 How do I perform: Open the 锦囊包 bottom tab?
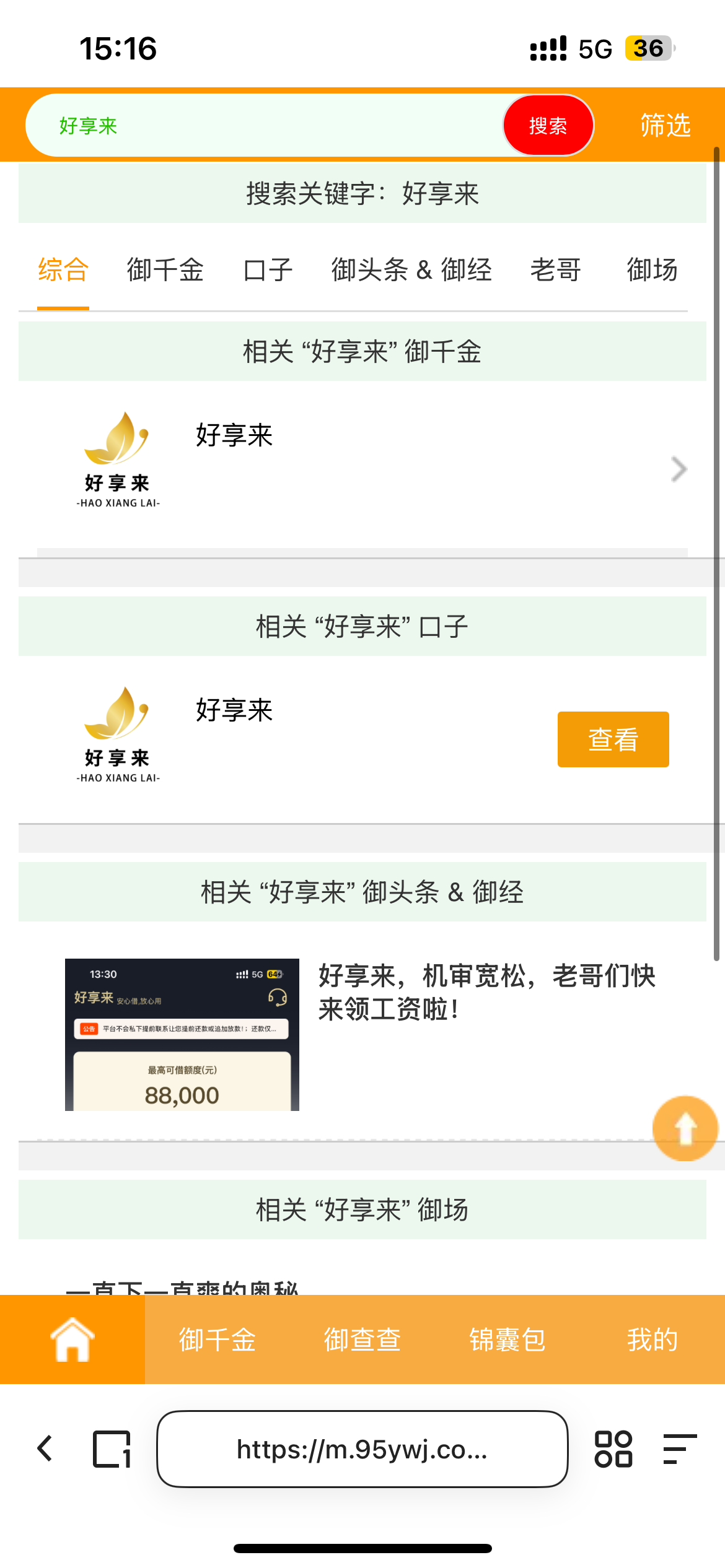[507, 1339]
